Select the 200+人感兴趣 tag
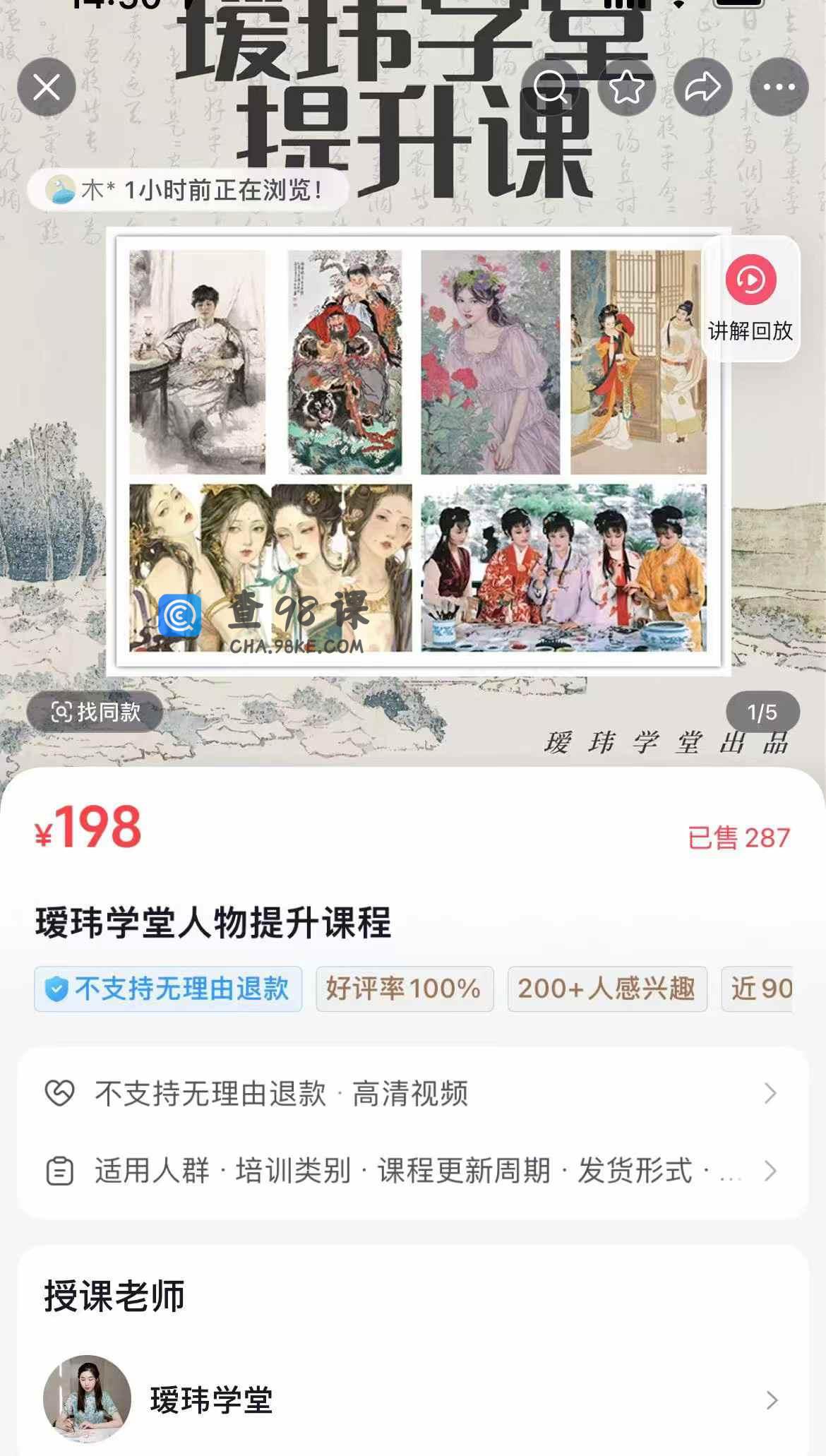Viewport: 826px width, 1456px height. click(x=607, y=989)
